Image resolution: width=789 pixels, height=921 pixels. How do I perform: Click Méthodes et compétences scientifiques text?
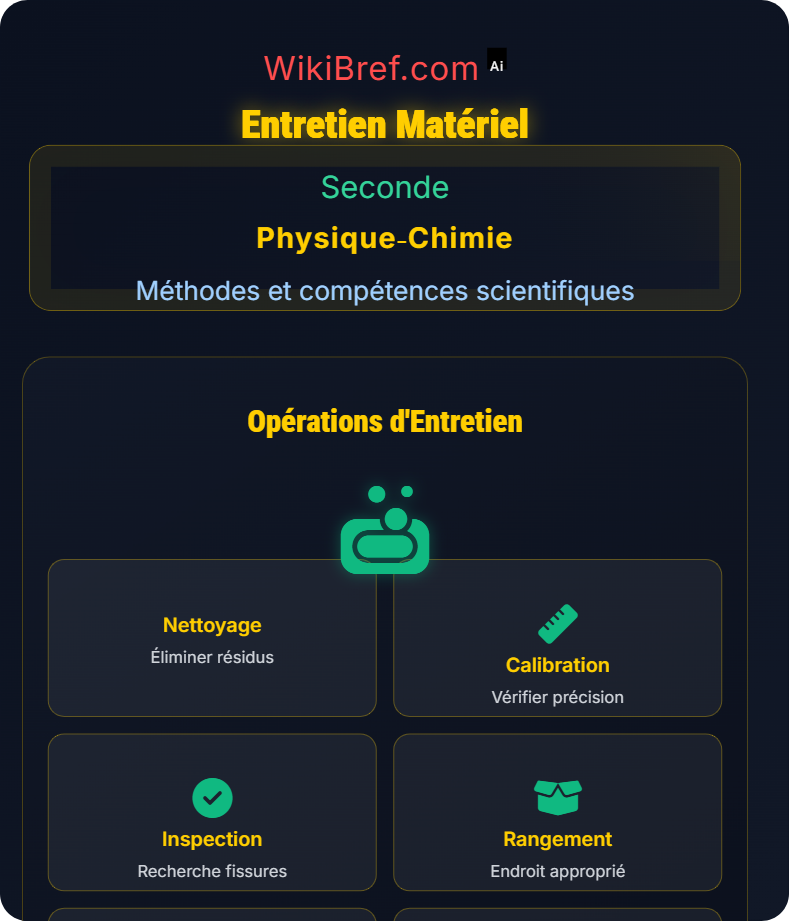(x=385, y=291)
